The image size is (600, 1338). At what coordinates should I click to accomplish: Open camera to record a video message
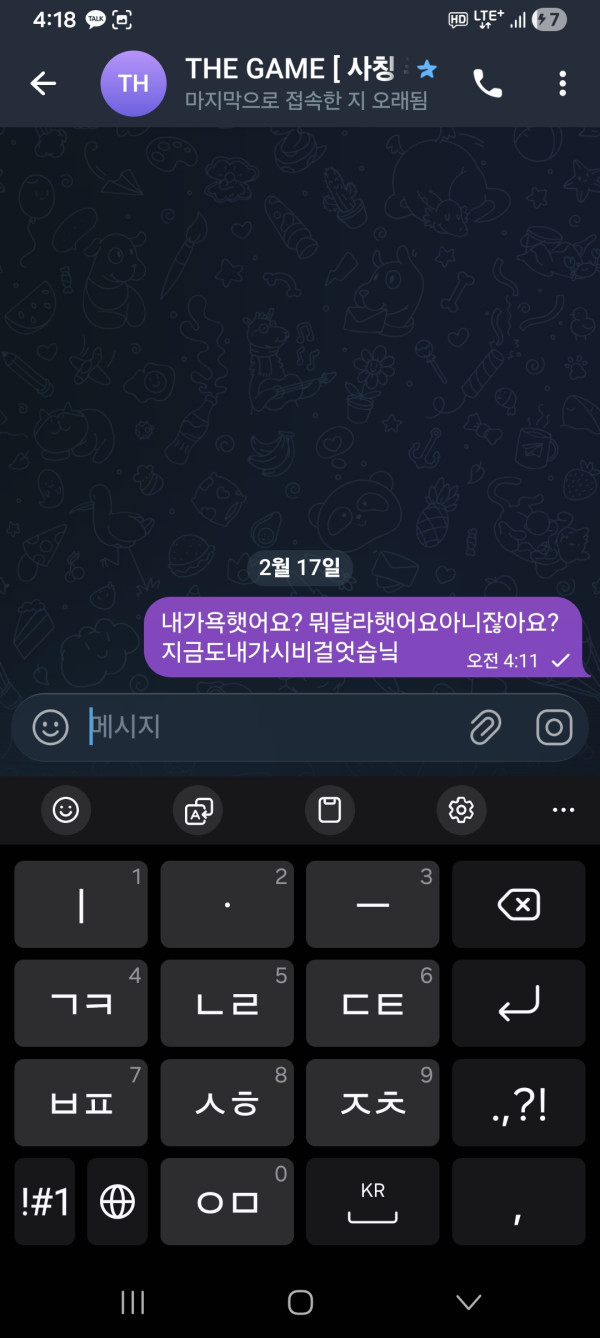[554, 727]
